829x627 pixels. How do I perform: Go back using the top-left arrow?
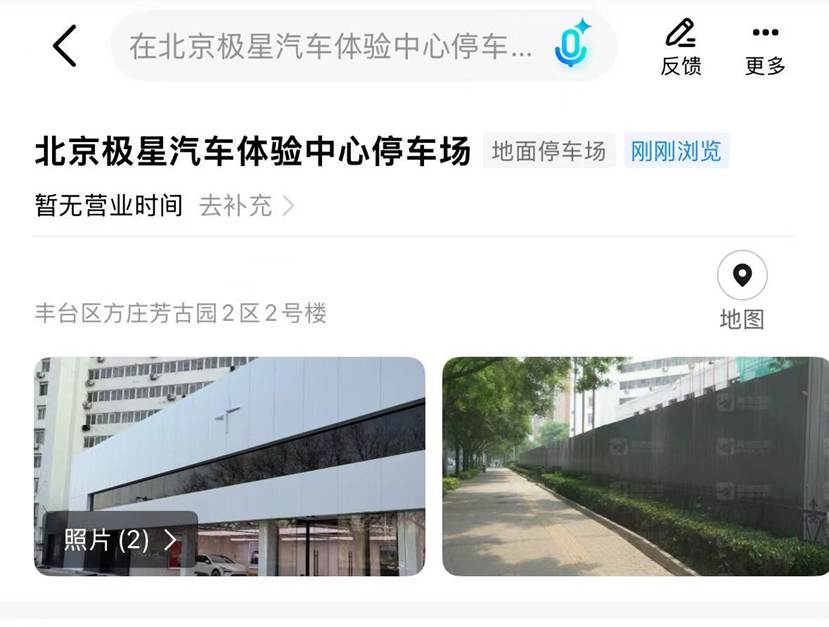coord(64,46)
